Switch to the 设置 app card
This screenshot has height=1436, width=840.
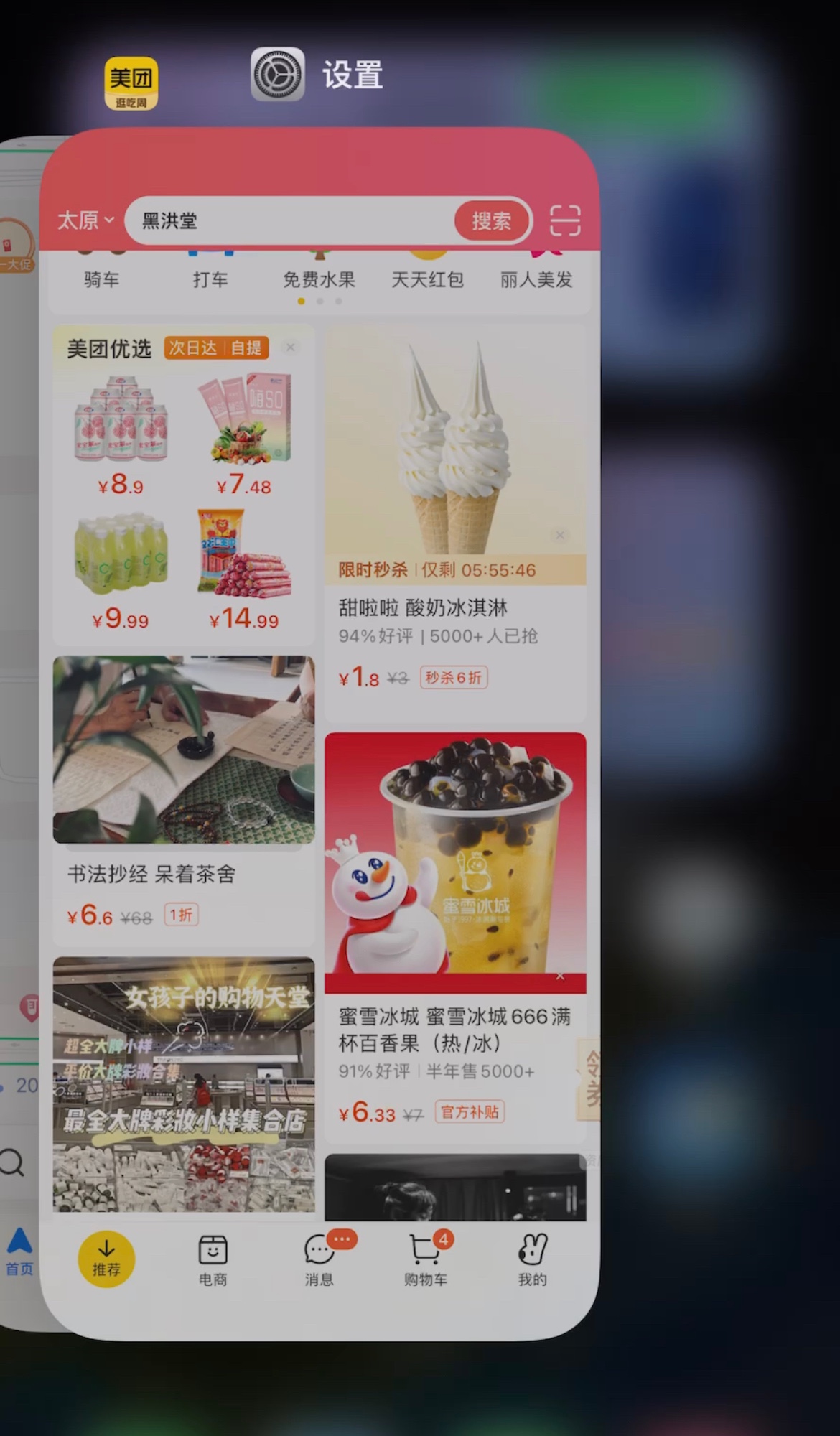[317, 75]
